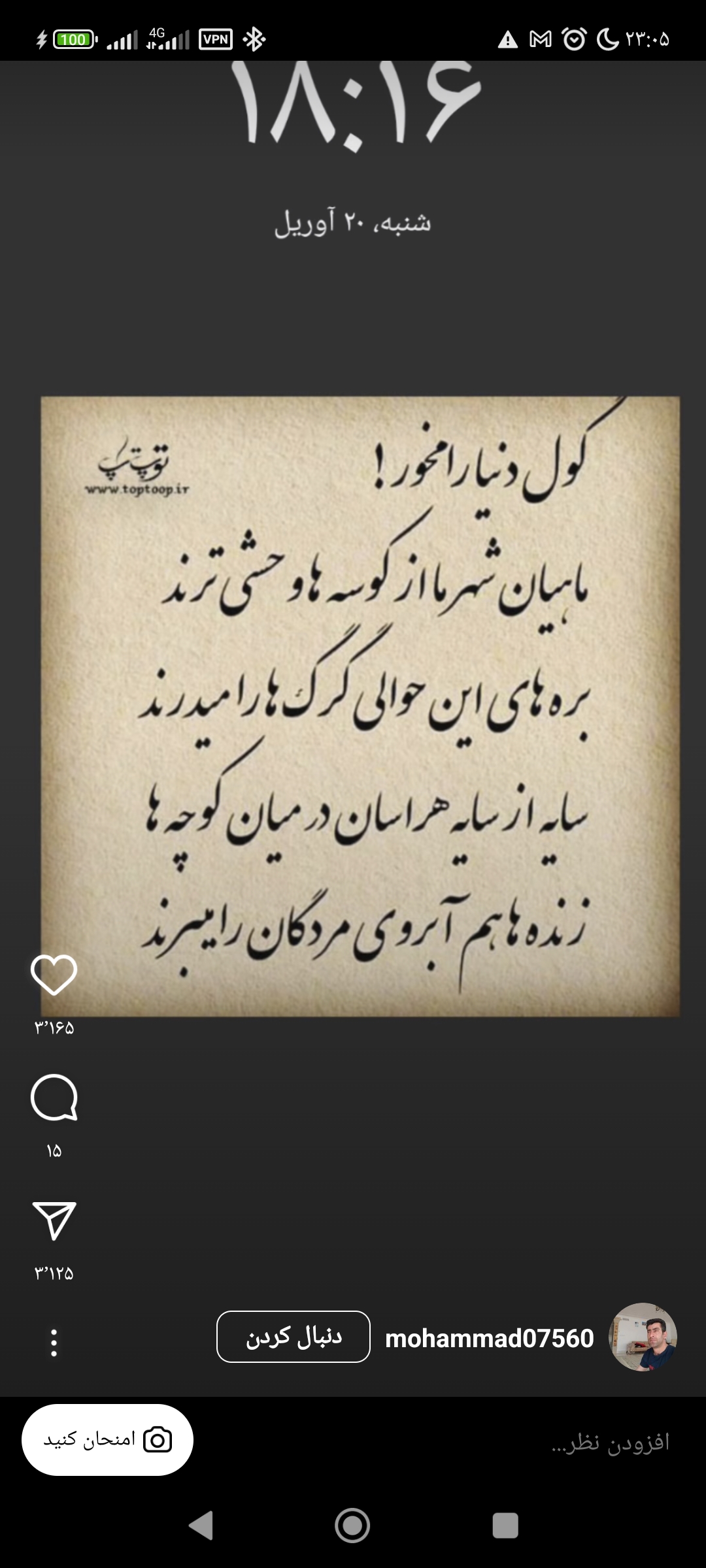
Task: Open the three-dot overflow menu
Action: [x=54, y=1343]
